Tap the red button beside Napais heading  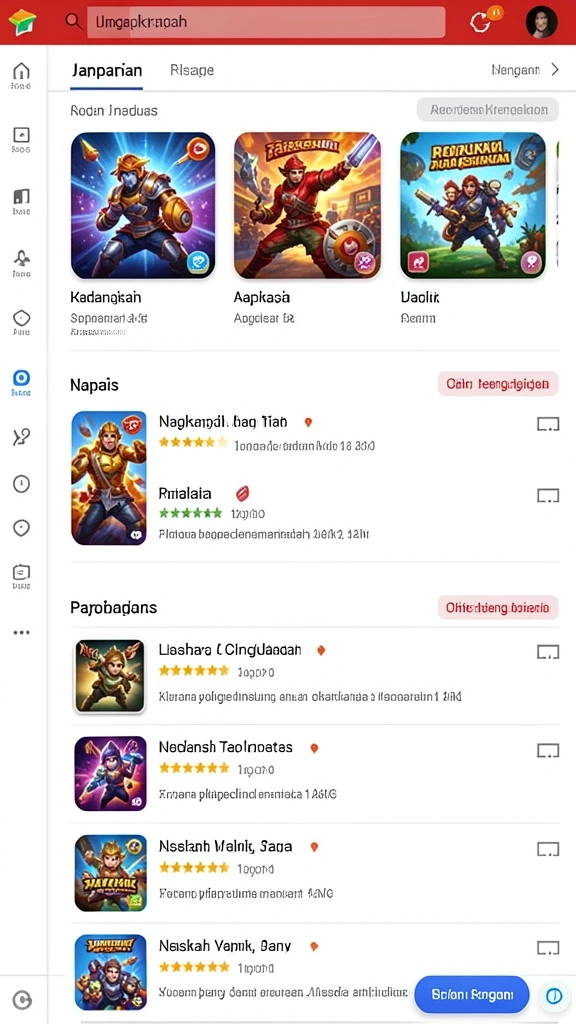click(x=498, y=384)
